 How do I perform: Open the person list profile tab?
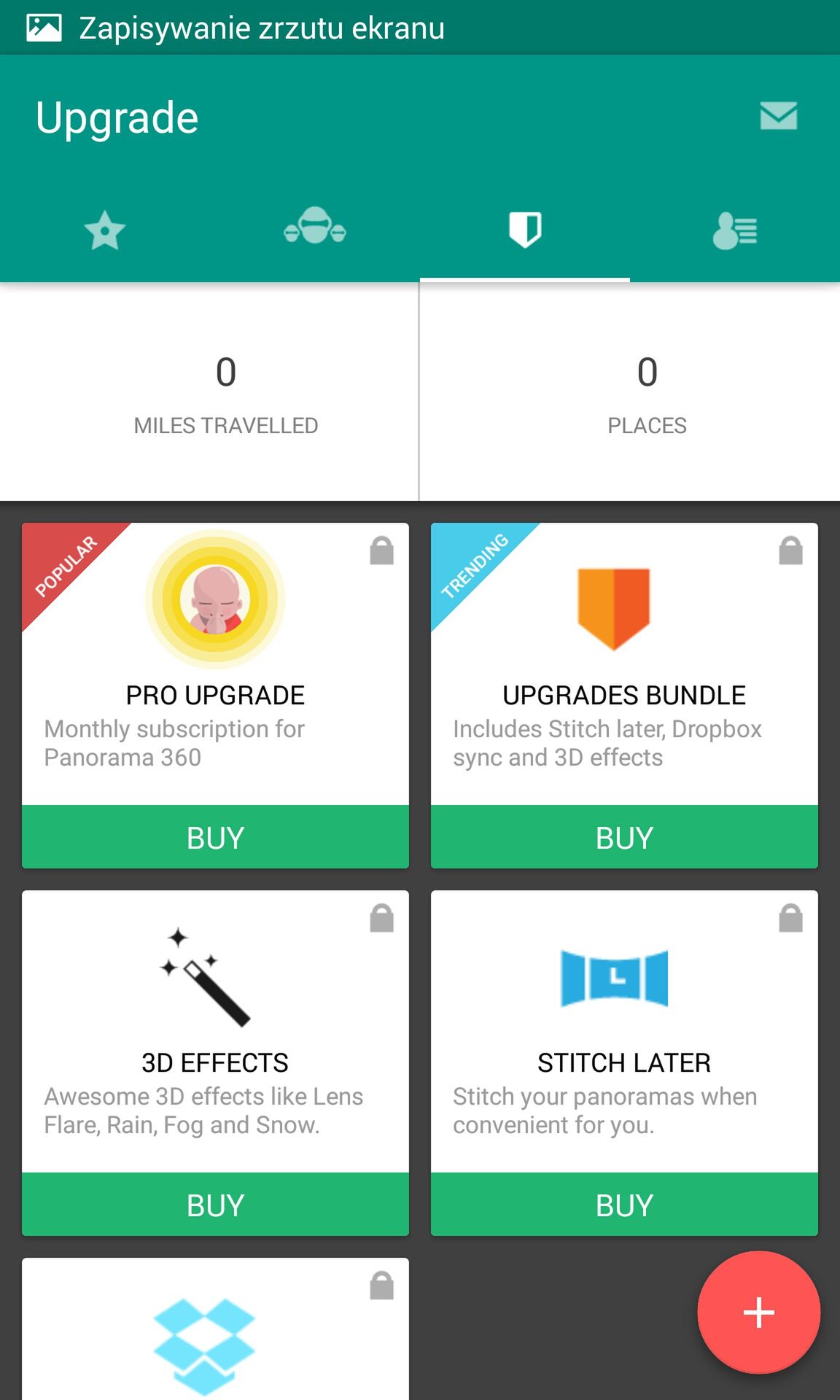(735, 230)
